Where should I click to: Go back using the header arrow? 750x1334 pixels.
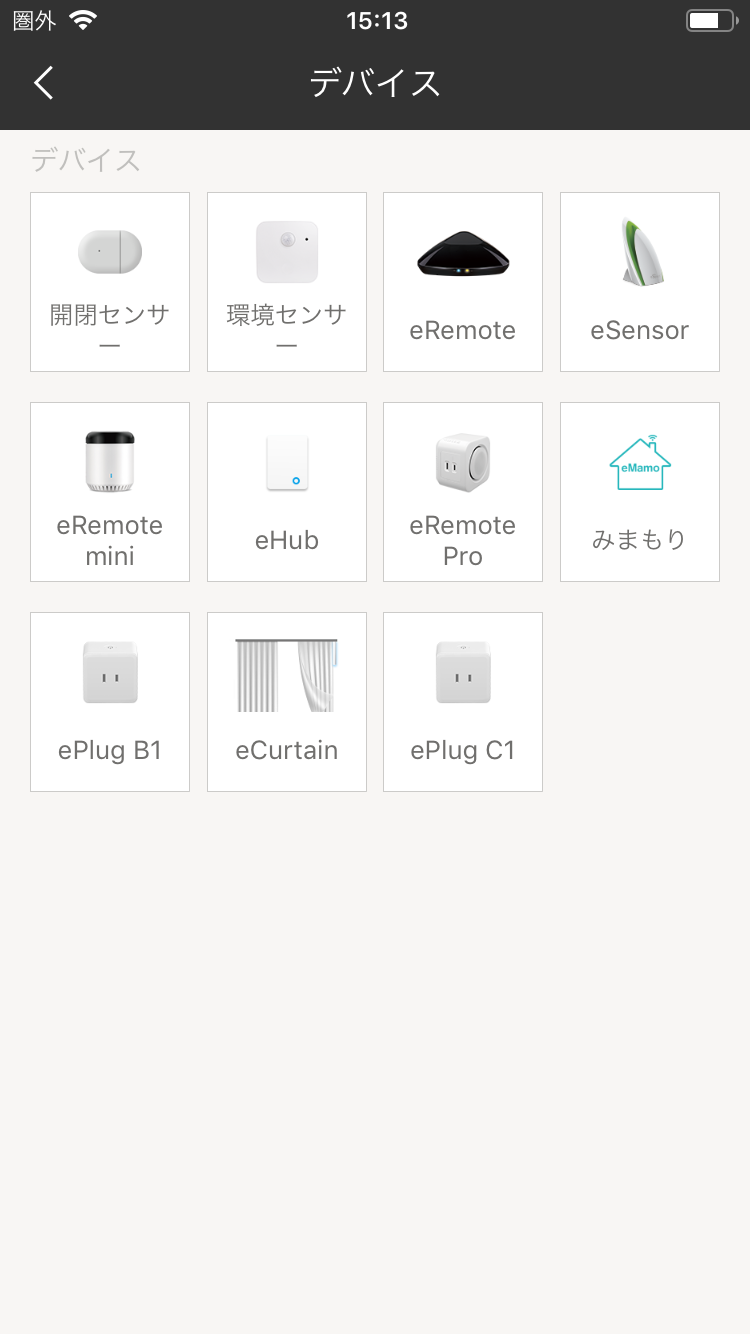[x=44, y=83]
